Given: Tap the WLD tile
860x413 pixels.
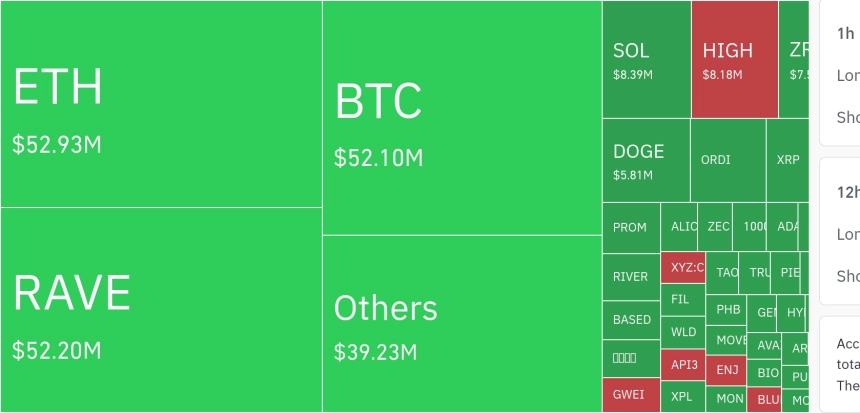Looking at the screenshot, I should (683, 332).
